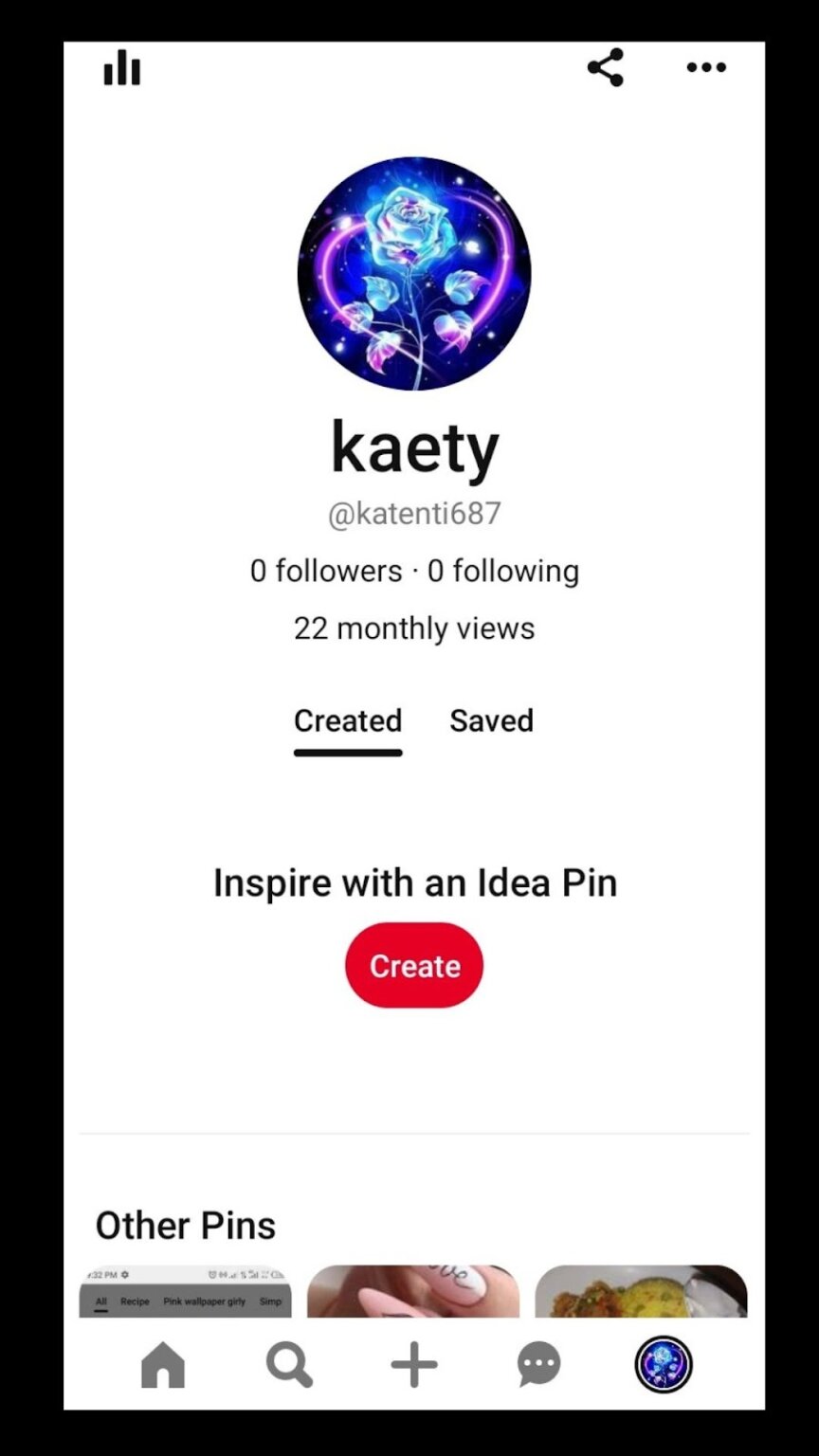Tap the search icon in bottom navigation
Screen dimensions: 819x1456
288,1365
